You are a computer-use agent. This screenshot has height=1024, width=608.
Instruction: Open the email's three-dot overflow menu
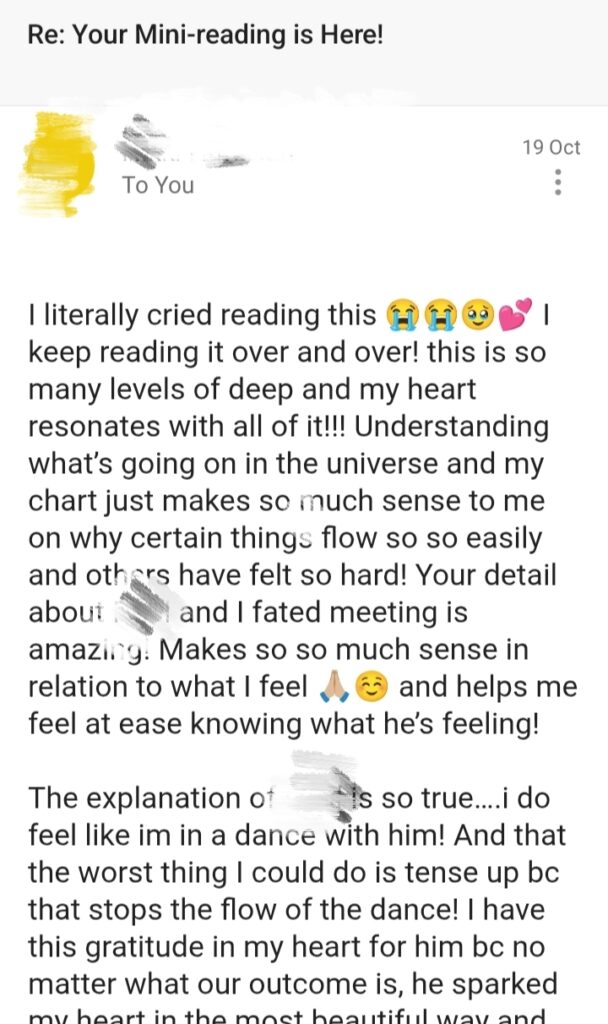(558, 183)
